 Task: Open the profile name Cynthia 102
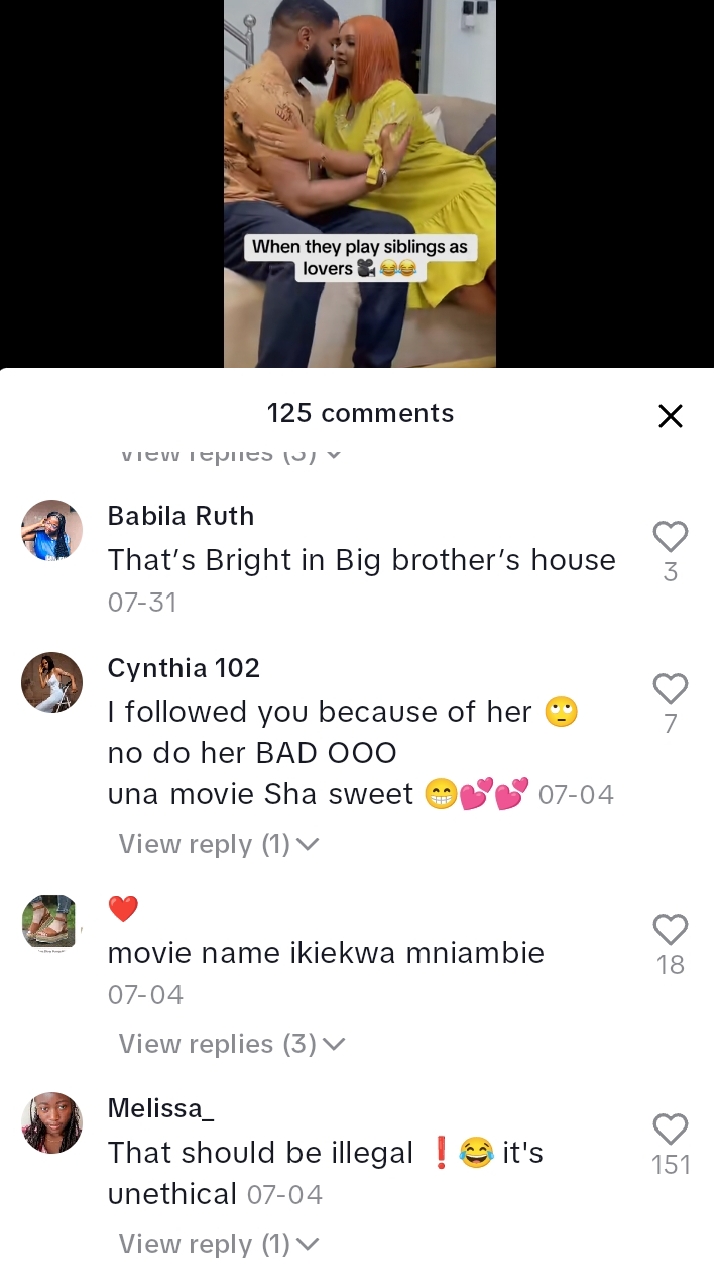(184, 668)
